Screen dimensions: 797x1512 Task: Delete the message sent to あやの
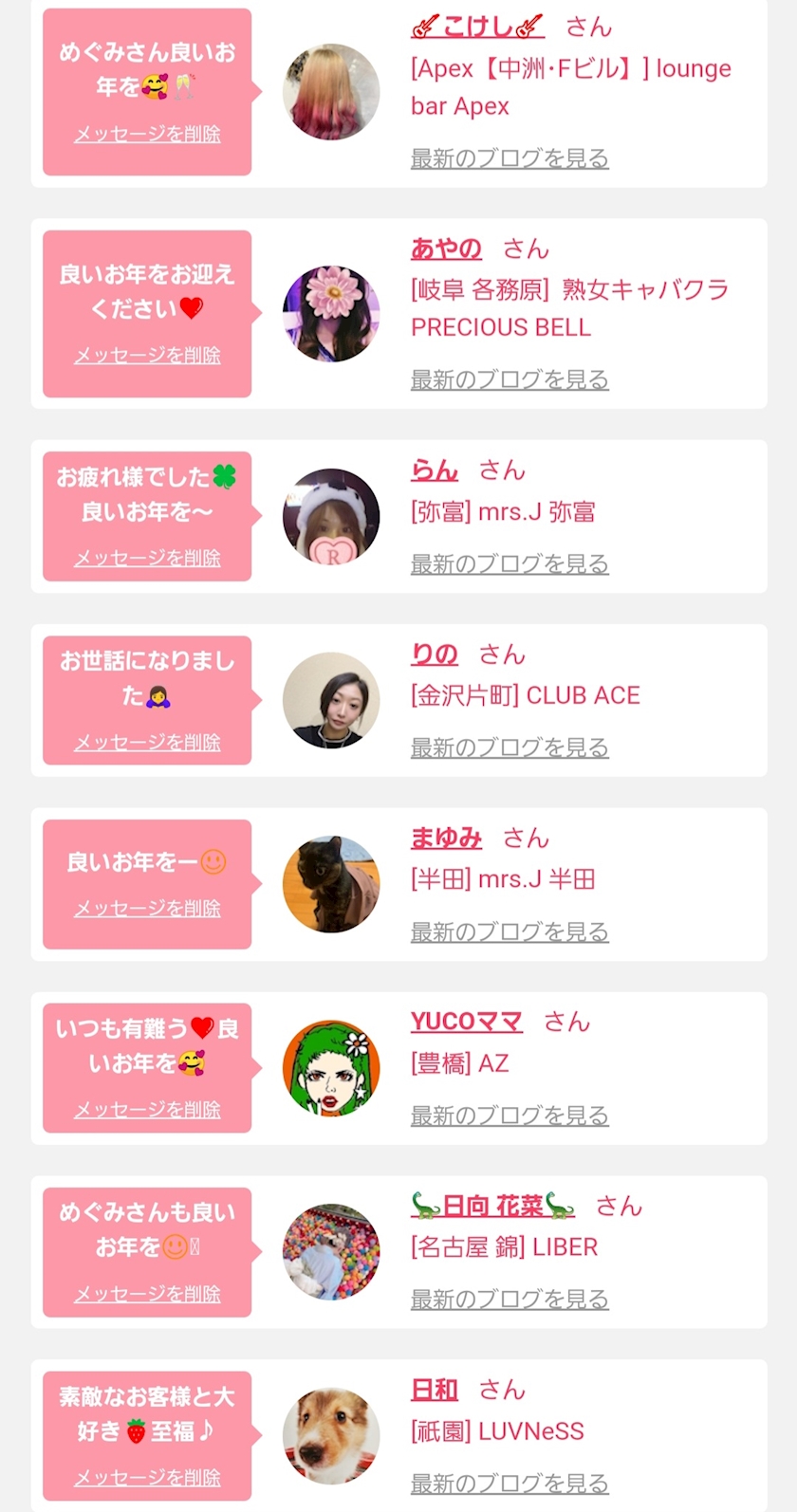pos(147,355)
